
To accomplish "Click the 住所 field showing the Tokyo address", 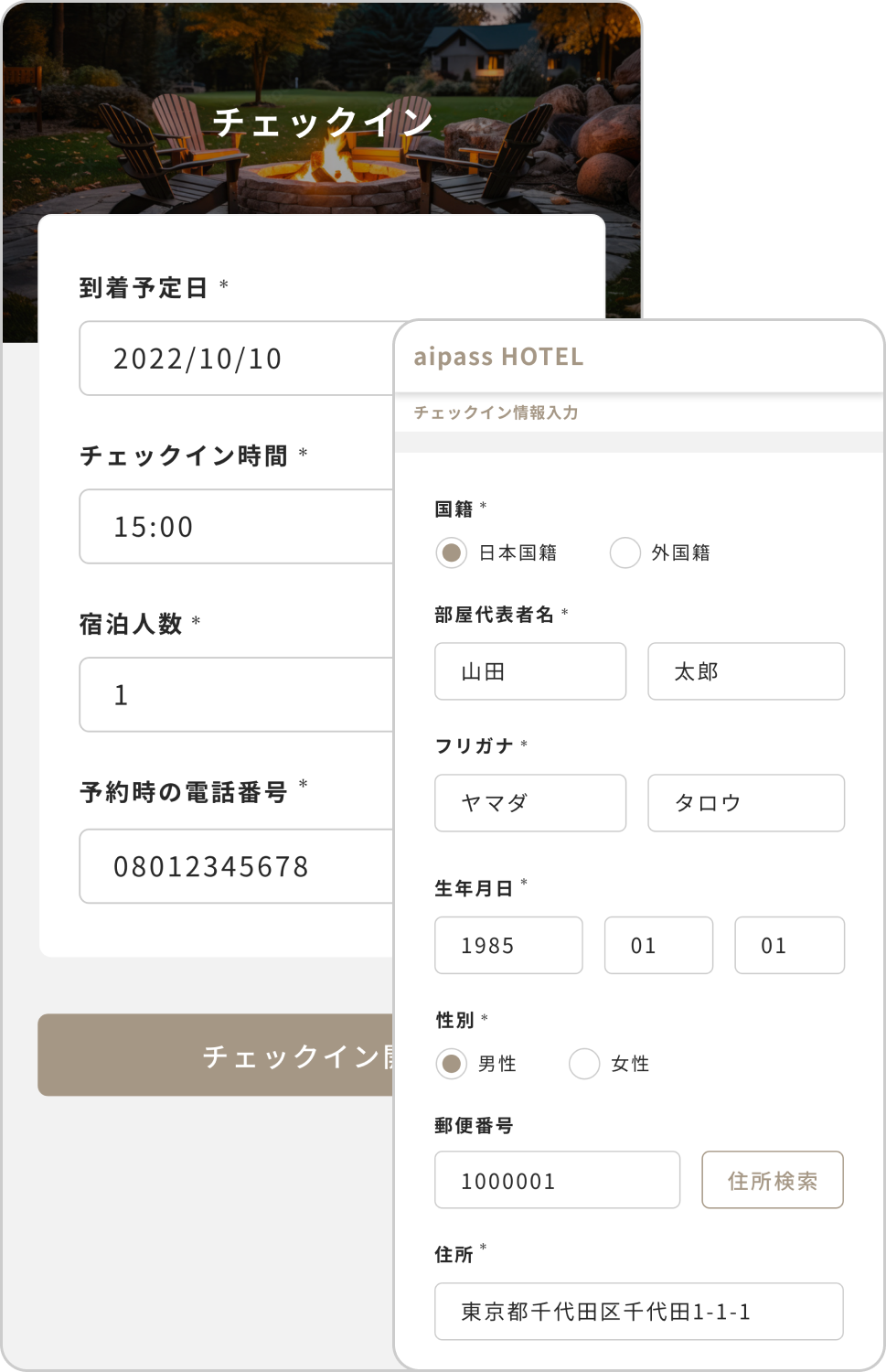I will (x=638, y=1311).
